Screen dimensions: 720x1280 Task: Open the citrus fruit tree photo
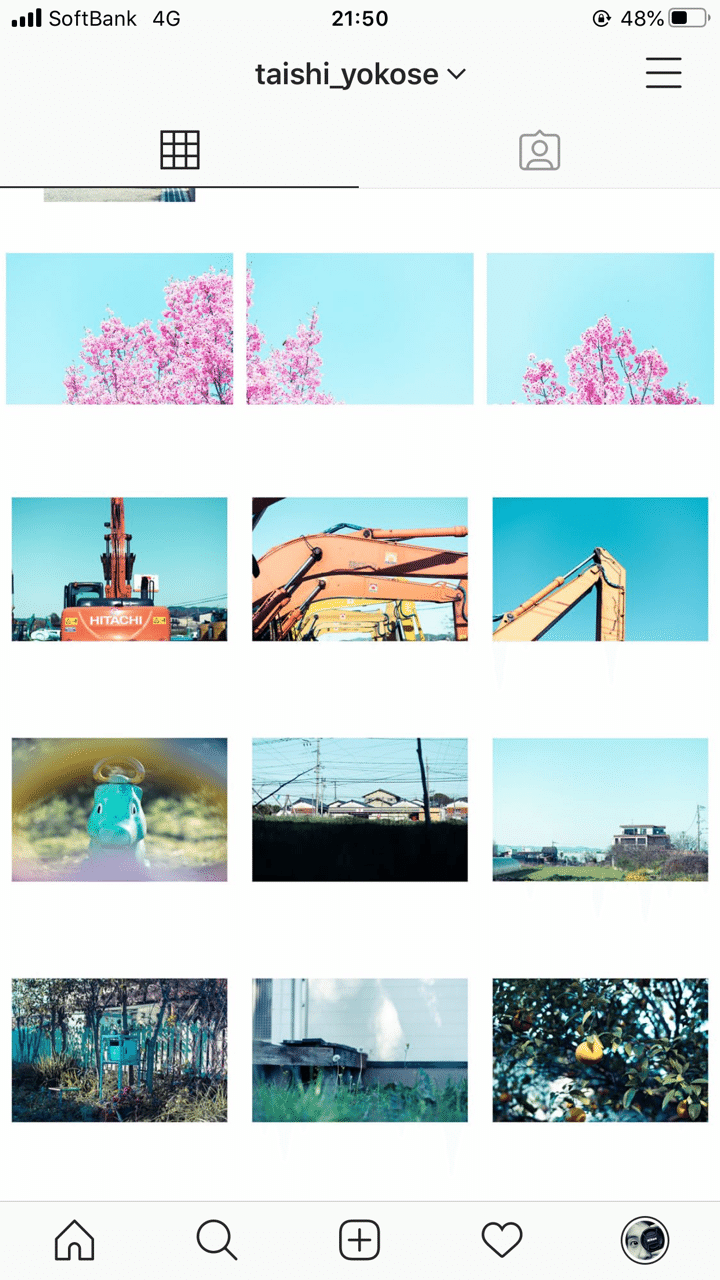pos(600,1050)
